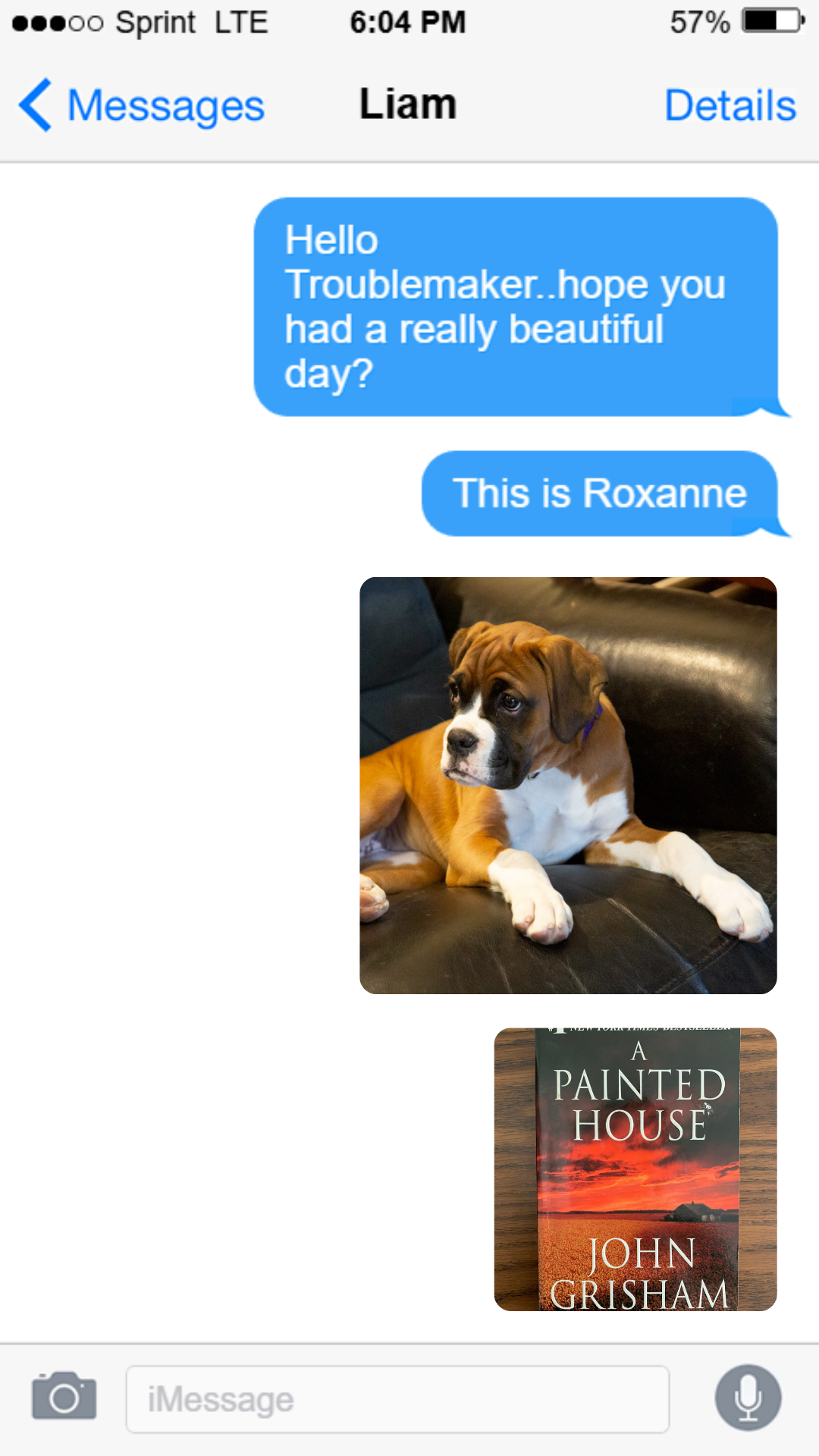This screenshot has height=1456, width=819.
Task: Go back to the Messages list
Action: click(143, 105)
